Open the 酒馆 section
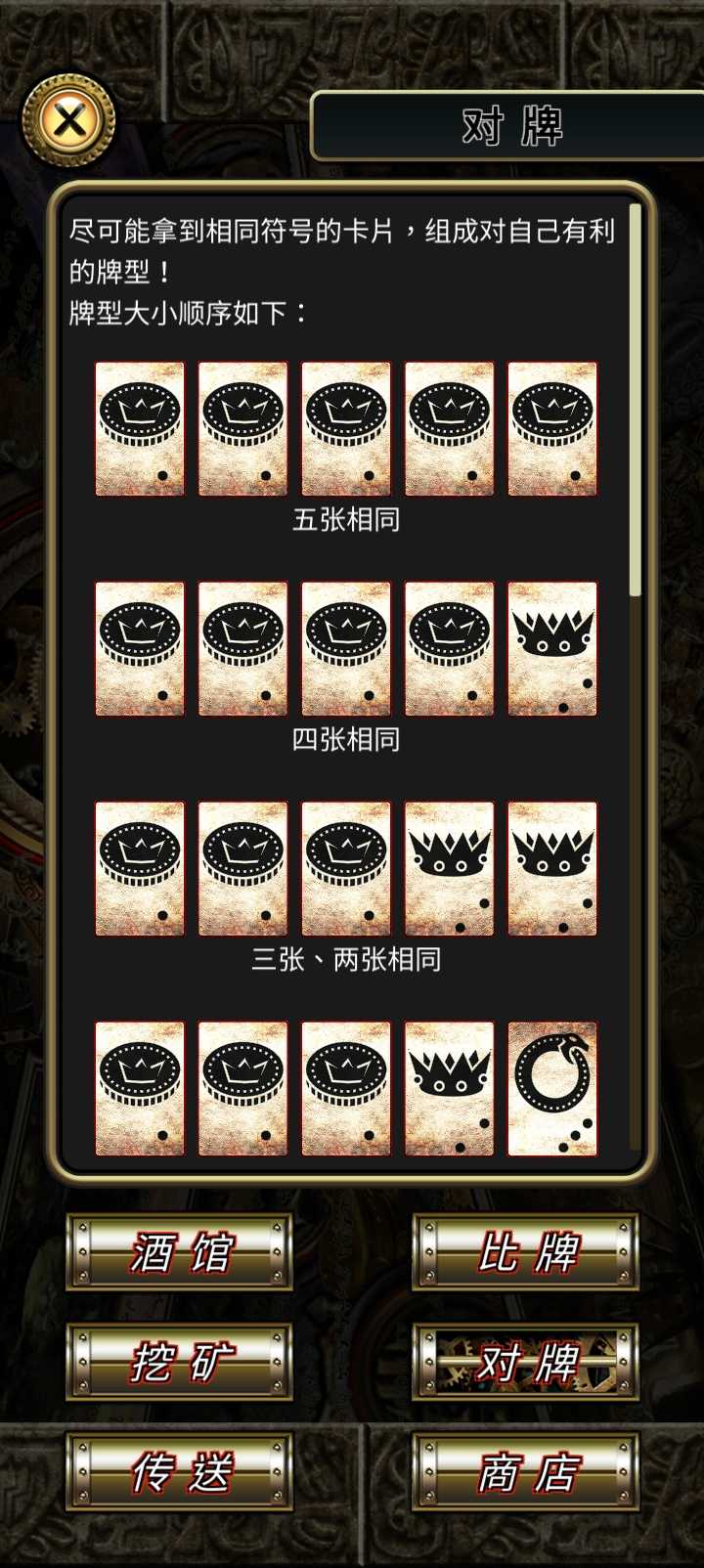Image resolution: width=704 pixels, height=1568 pixels. tap(180, 1252)
